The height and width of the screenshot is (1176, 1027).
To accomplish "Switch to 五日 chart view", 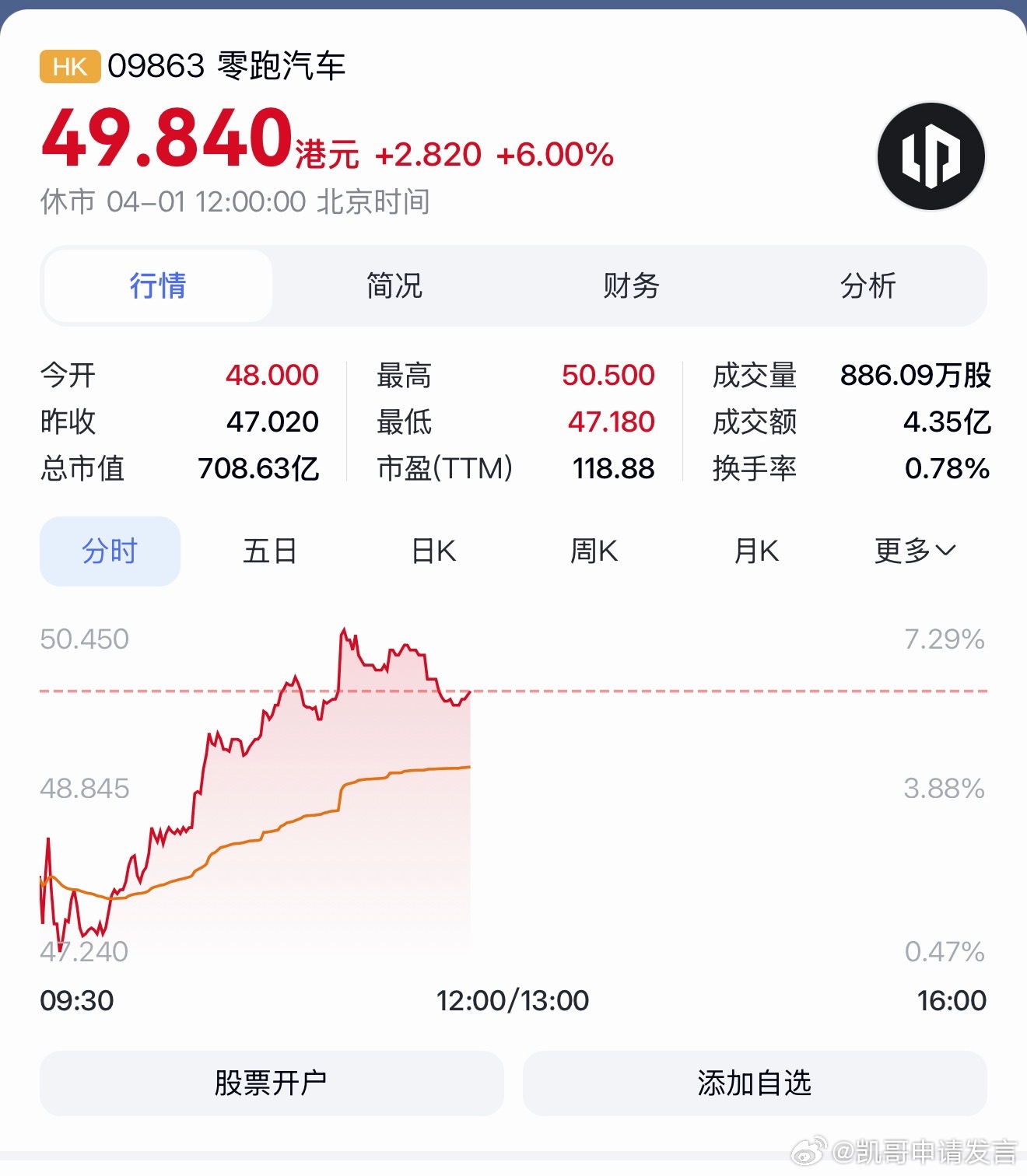I will (x=270, y=551).
